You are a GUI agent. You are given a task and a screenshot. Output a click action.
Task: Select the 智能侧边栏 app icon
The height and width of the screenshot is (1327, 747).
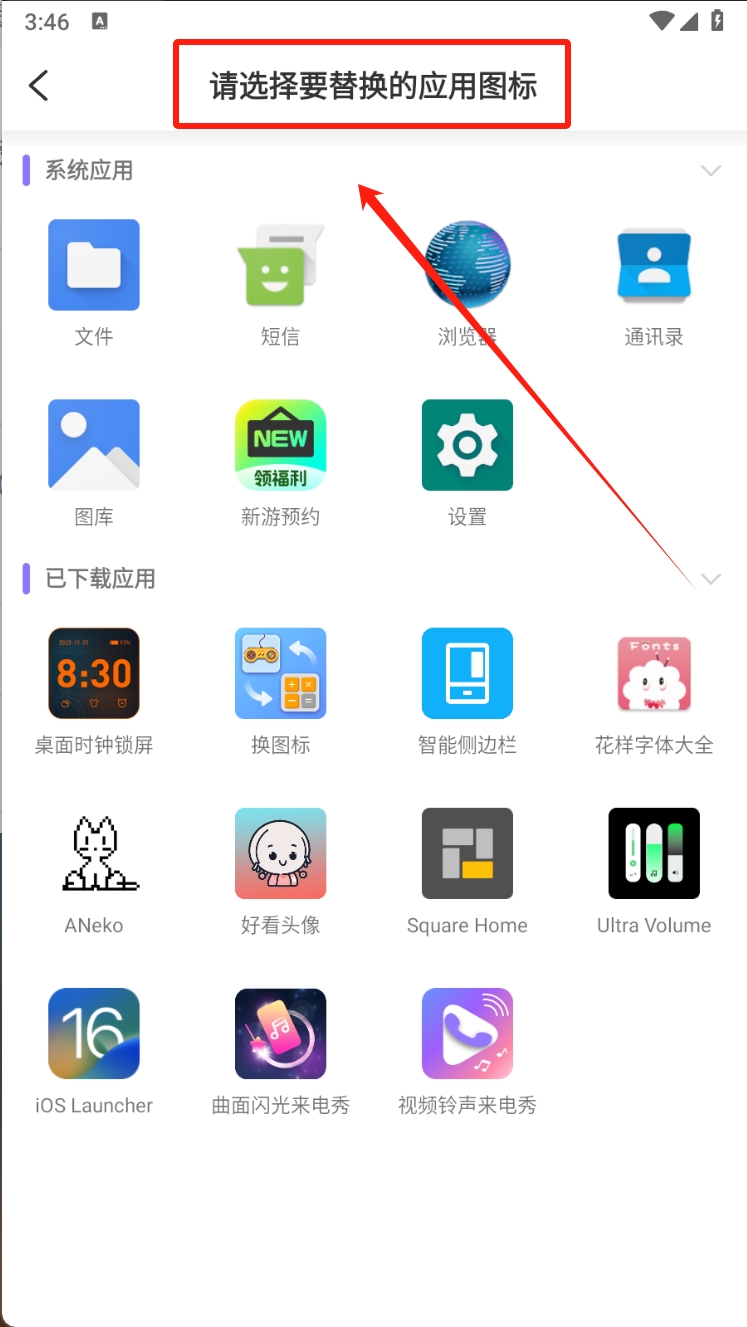point(467,673)
